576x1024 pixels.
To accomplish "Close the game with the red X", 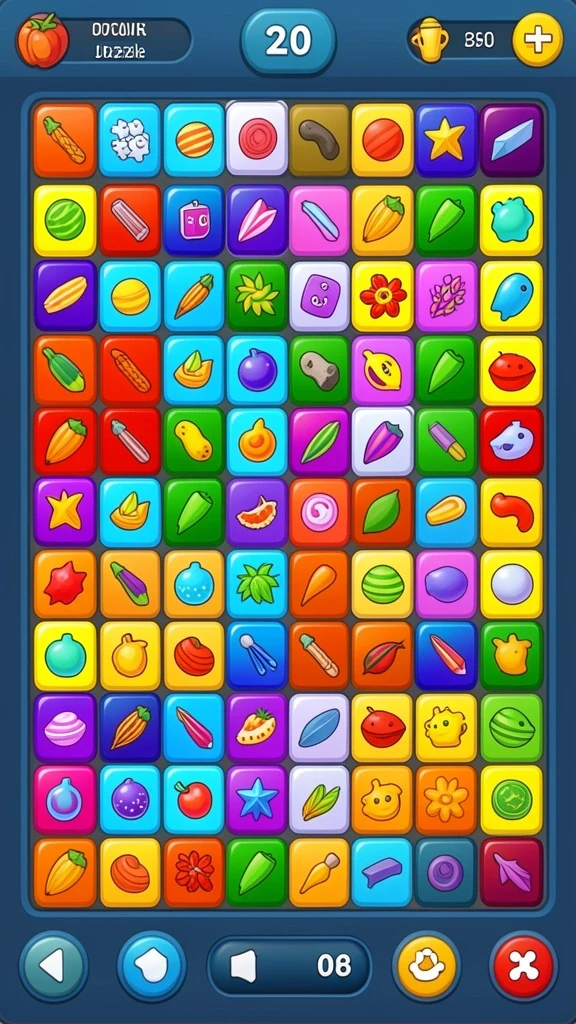I will point(524,966).
